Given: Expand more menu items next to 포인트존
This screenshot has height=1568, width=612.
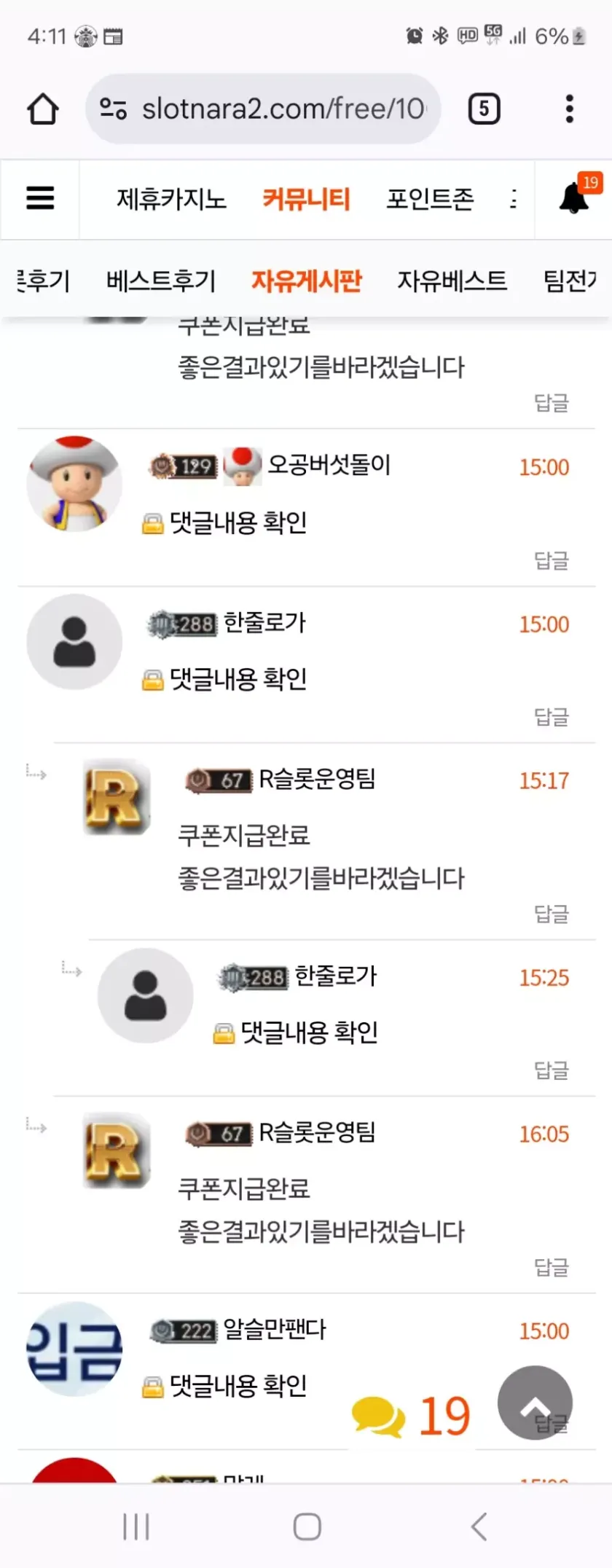Looking at the screenshot, I should click(x=514, y=199).
